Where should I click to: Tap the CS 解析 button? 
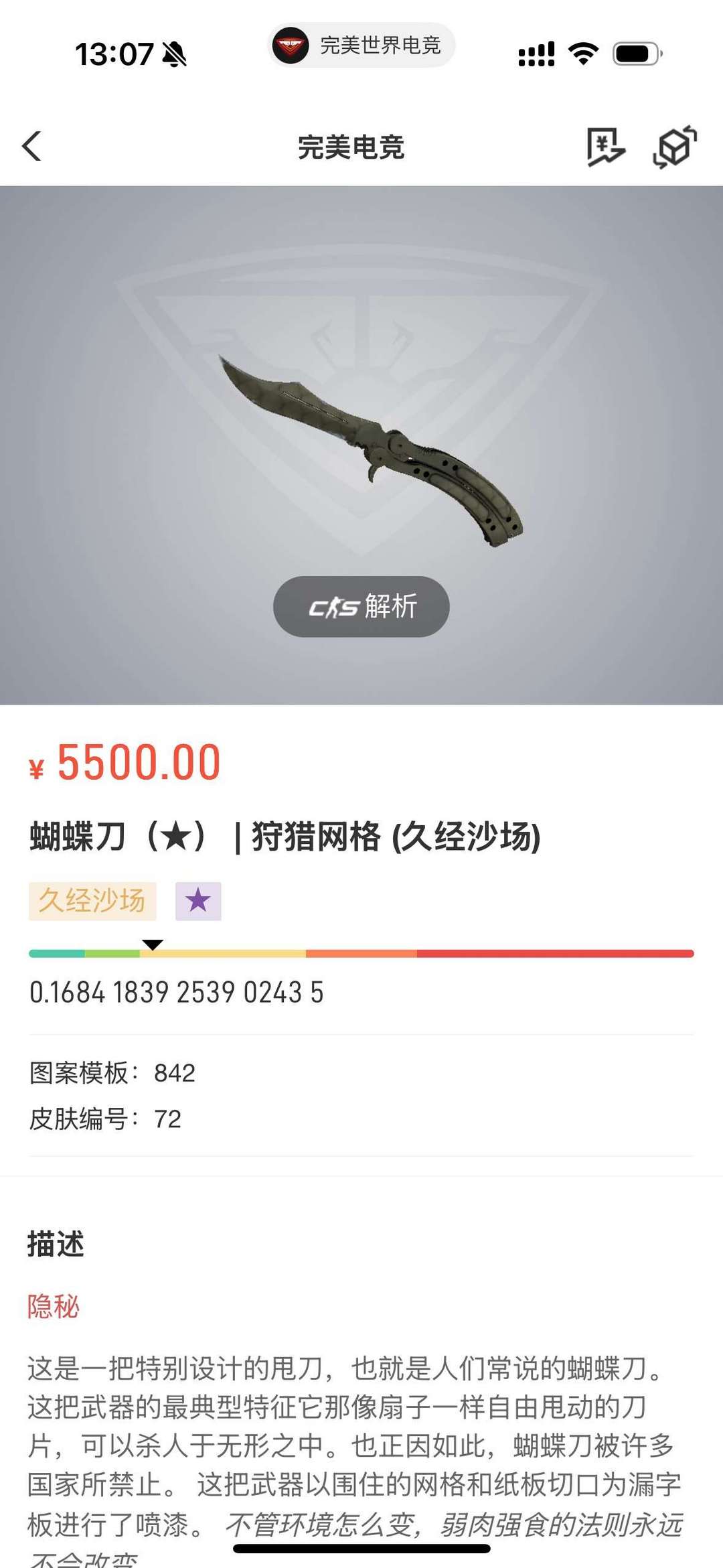[361, 606]
